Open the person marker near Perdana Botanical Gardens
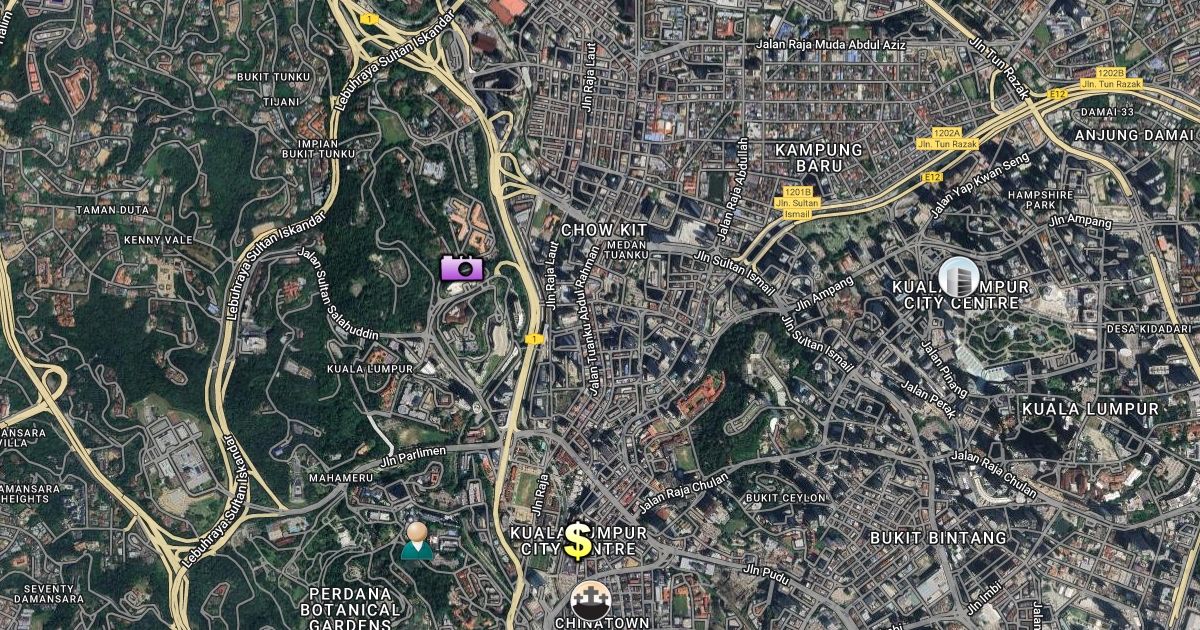This screenshot has width=1200, height=630. (417, 540)
